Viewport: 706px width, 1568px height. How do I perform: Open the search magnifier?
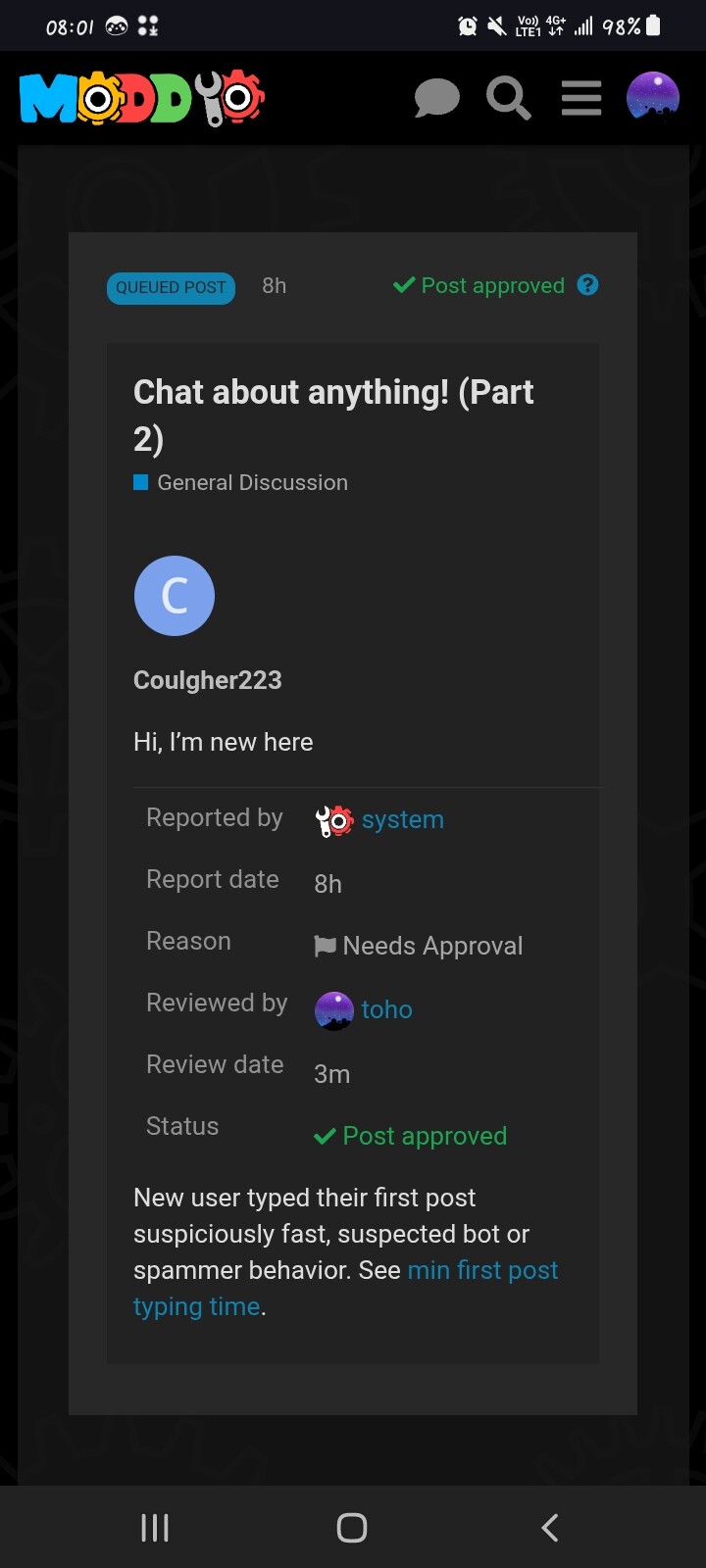509,98
